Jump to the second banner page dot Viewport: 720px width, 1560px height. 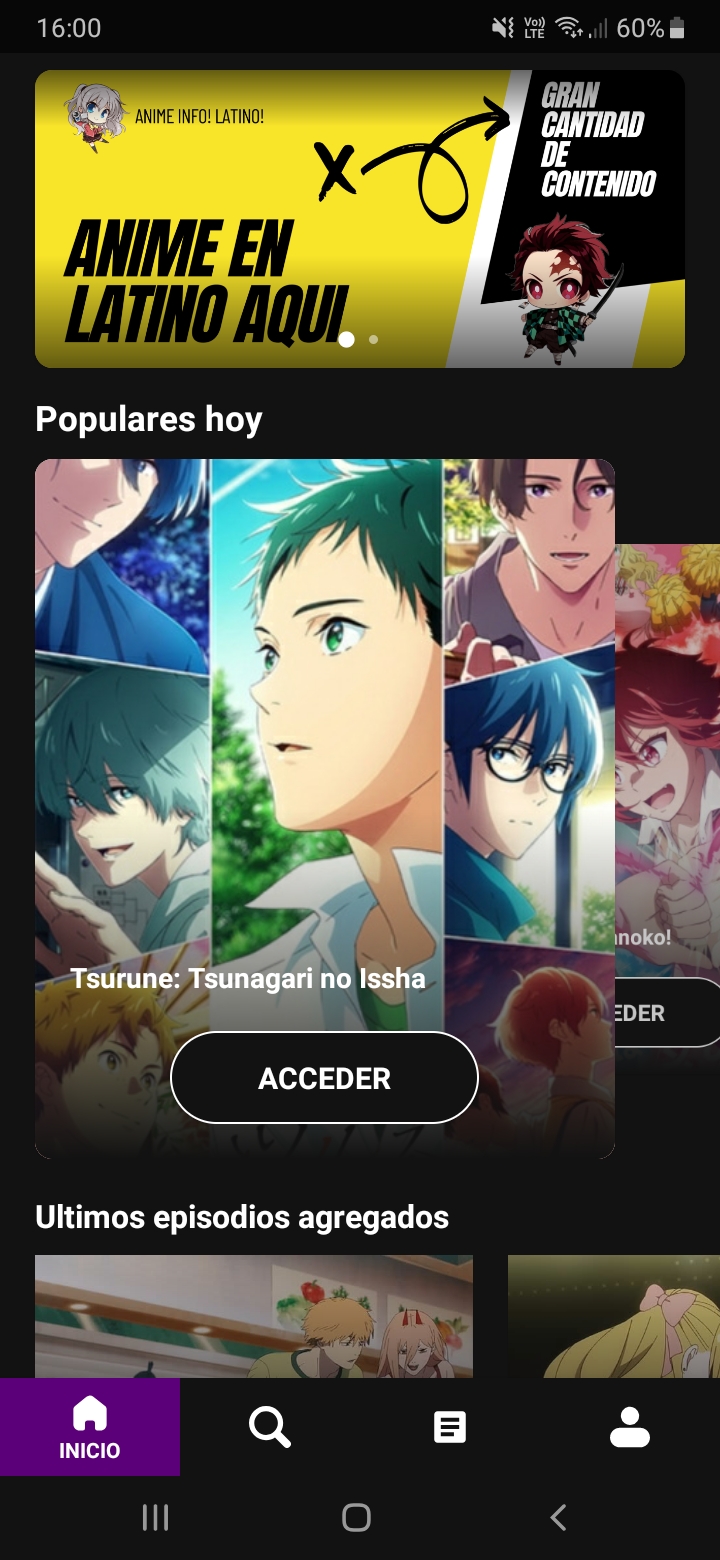[373, 340]
